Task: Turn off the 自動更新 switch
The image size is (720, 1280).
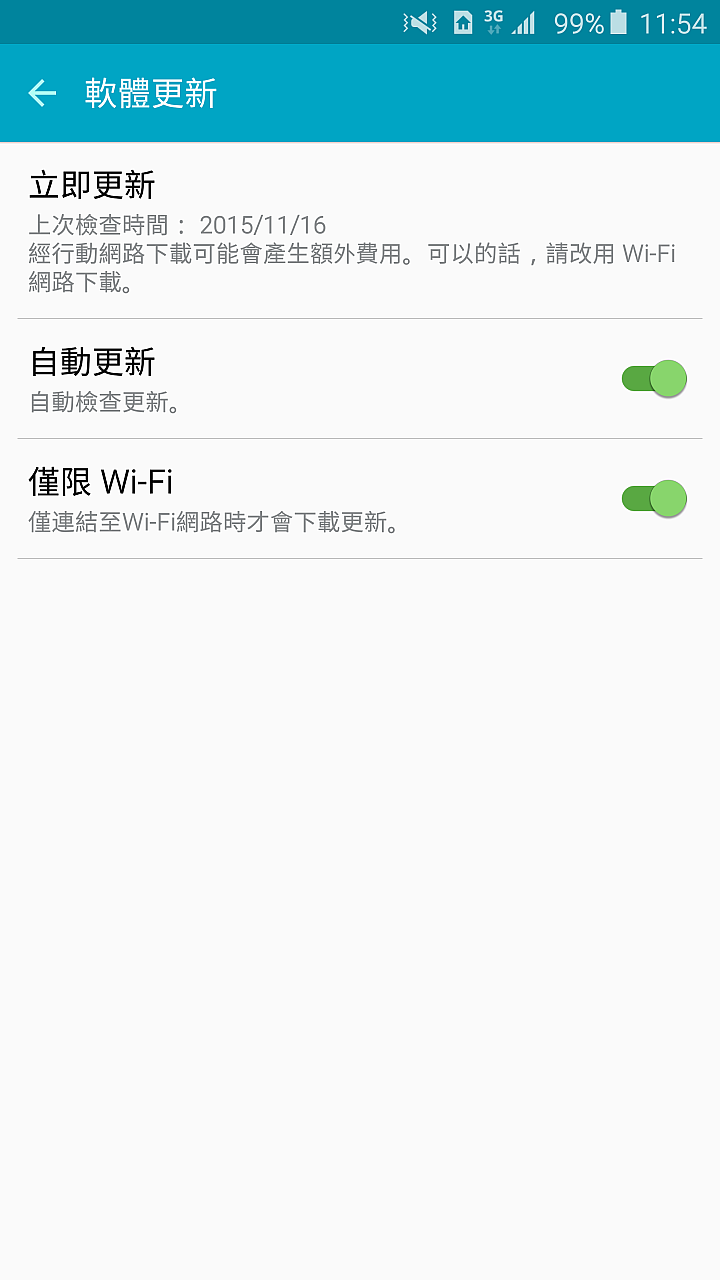Action: coord(654,379)
